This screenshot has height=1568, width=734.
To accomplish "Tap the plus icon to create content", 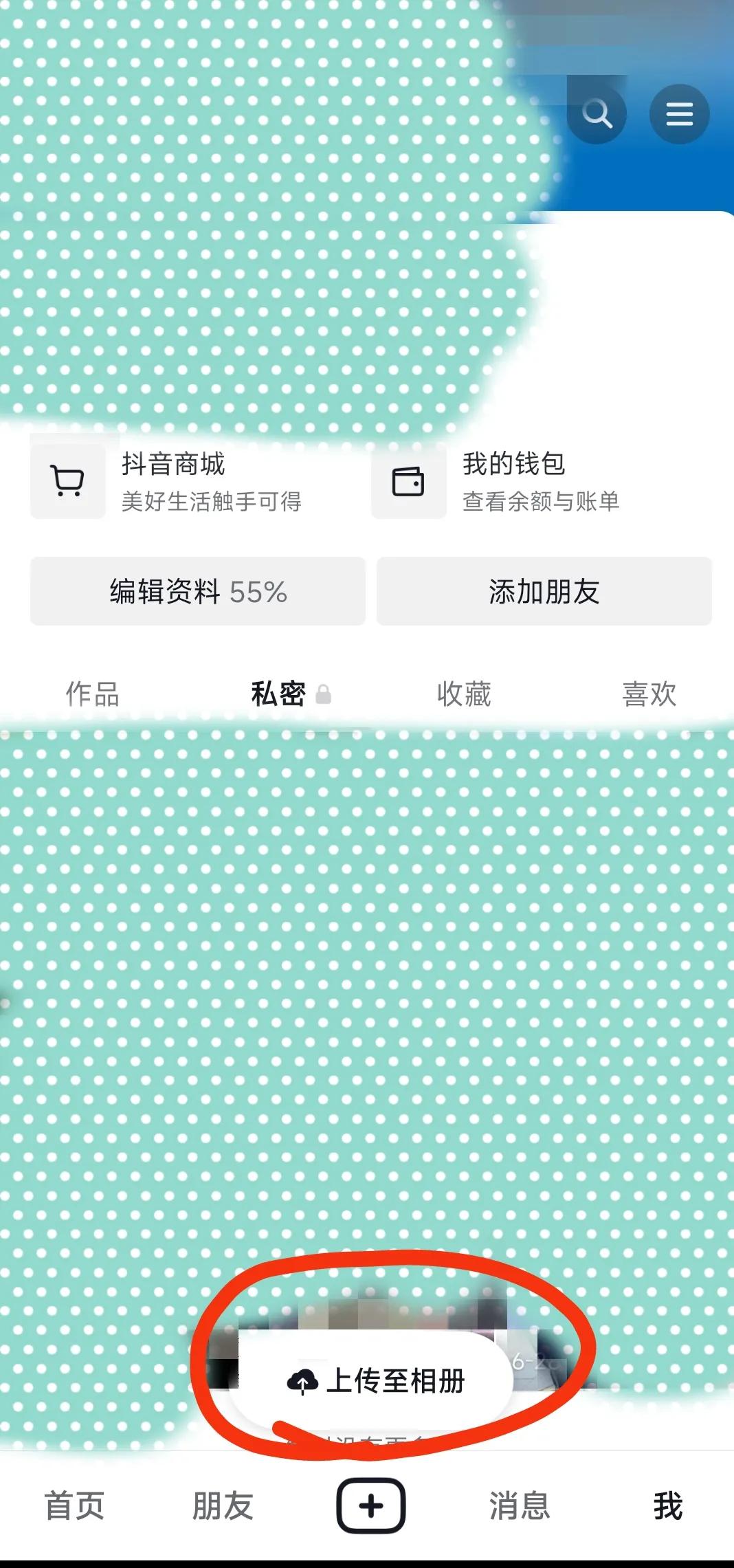I will (x=372, y=1505).
